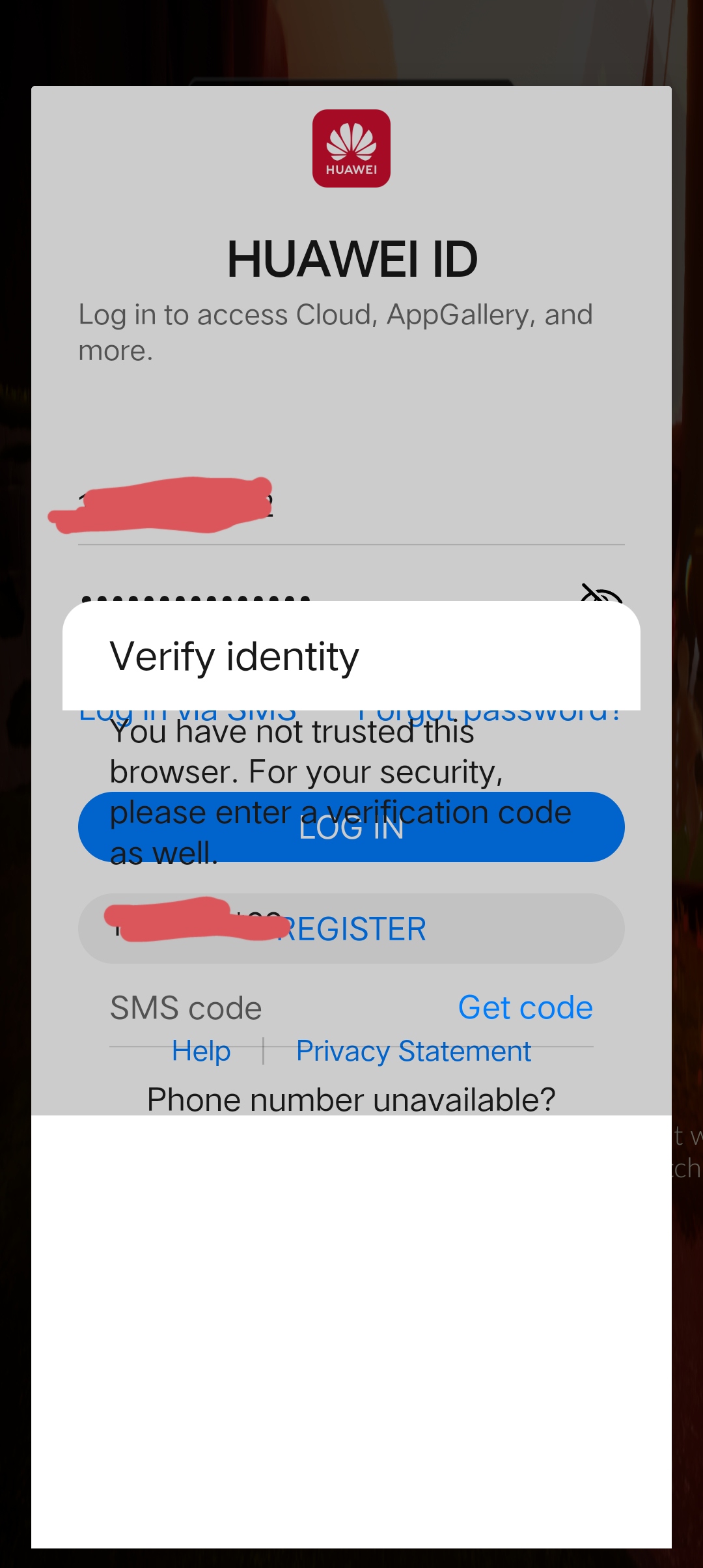Tap Get code for SMS verification
The height and width of the screenshot is (1568, 703).
coord(525,1007)
